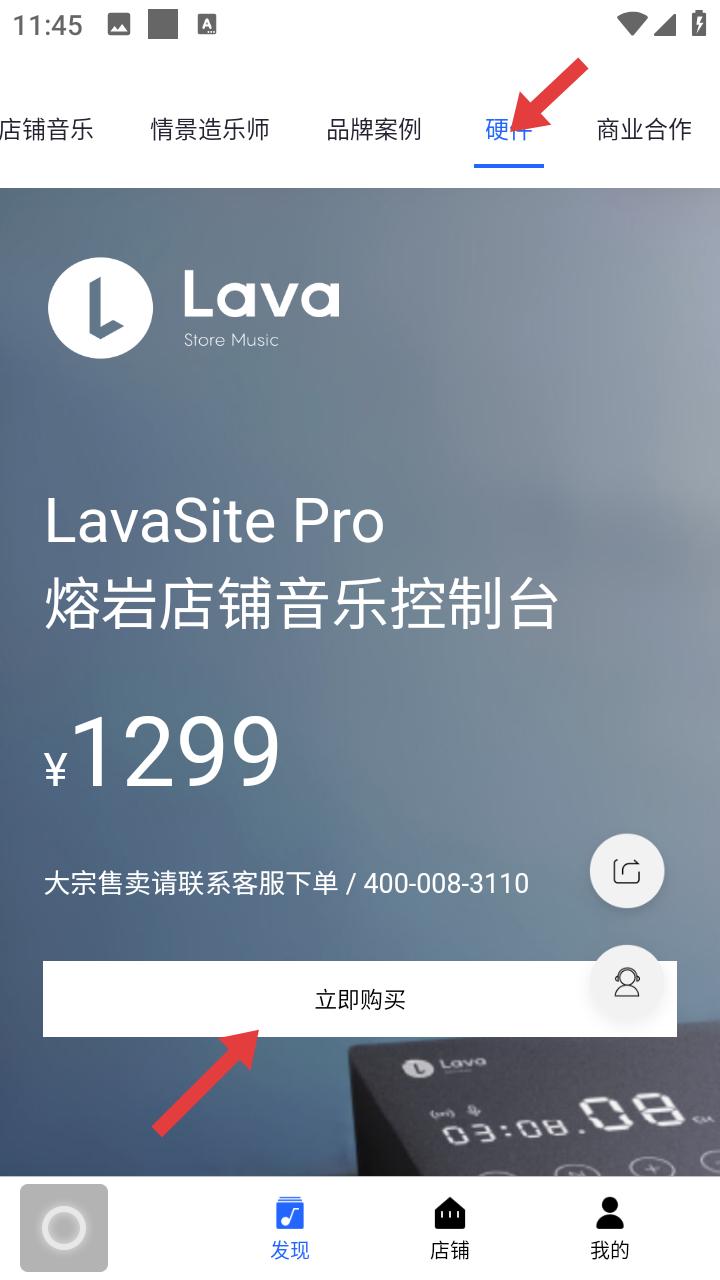The width and height of the screenshot is (720, 1280).
Task: Open the 店铺 bottom tab
Action: [450, 1229]
